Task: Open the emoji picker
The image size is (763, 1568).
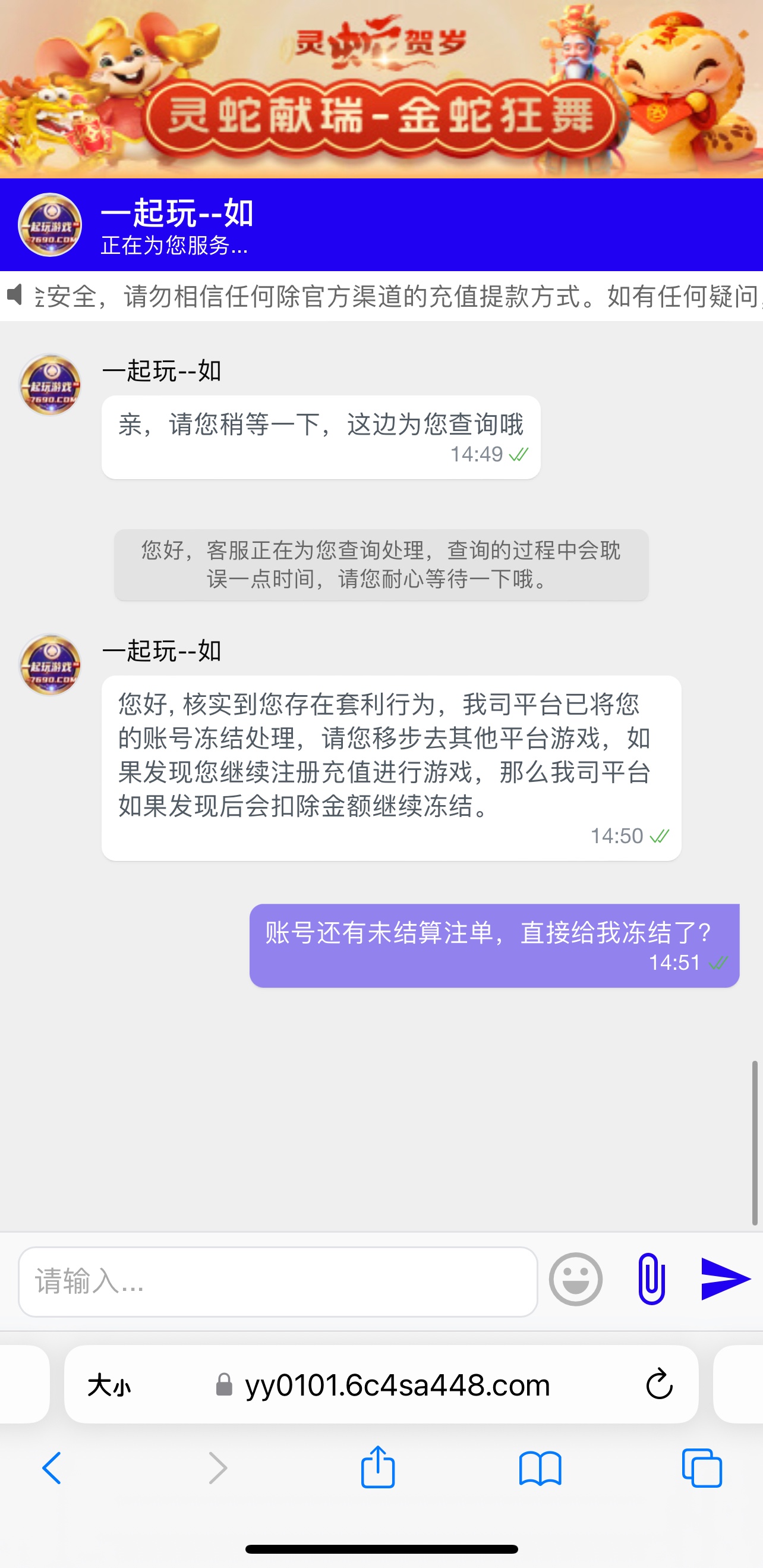Action: point(576,1278)
